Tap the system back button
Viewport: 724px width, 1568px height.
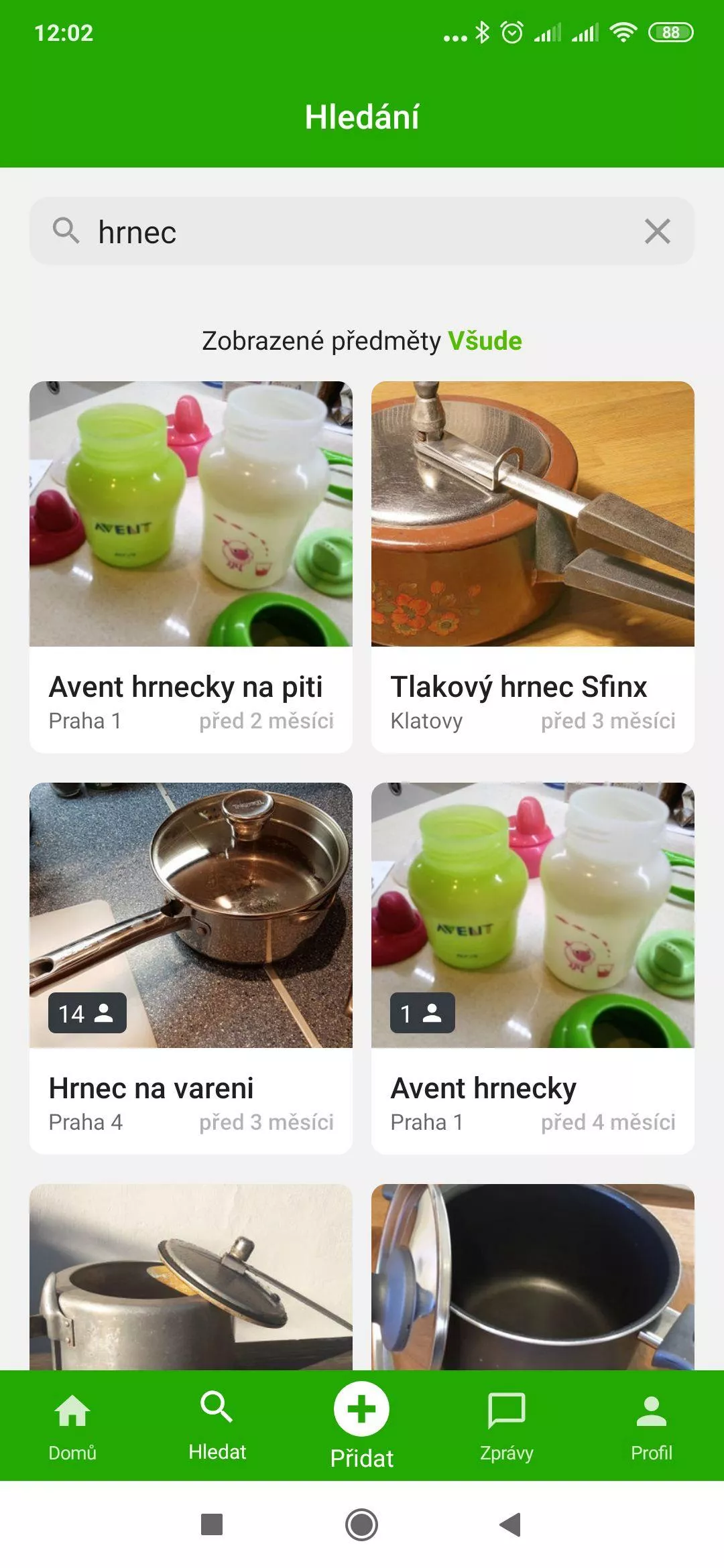pos(511,1524)
